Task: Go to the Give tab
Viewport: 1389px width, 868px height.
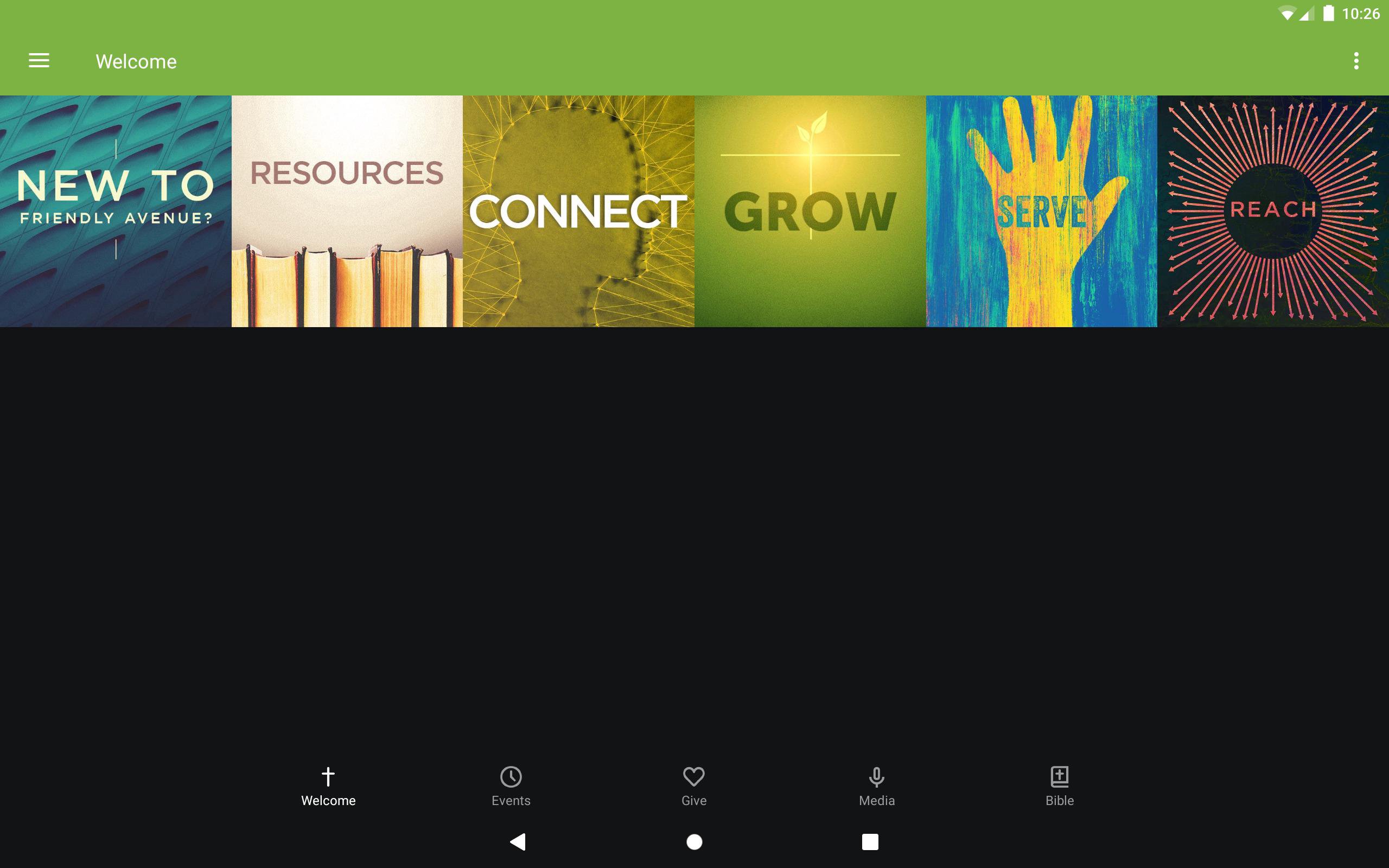Action: (694, 786)
